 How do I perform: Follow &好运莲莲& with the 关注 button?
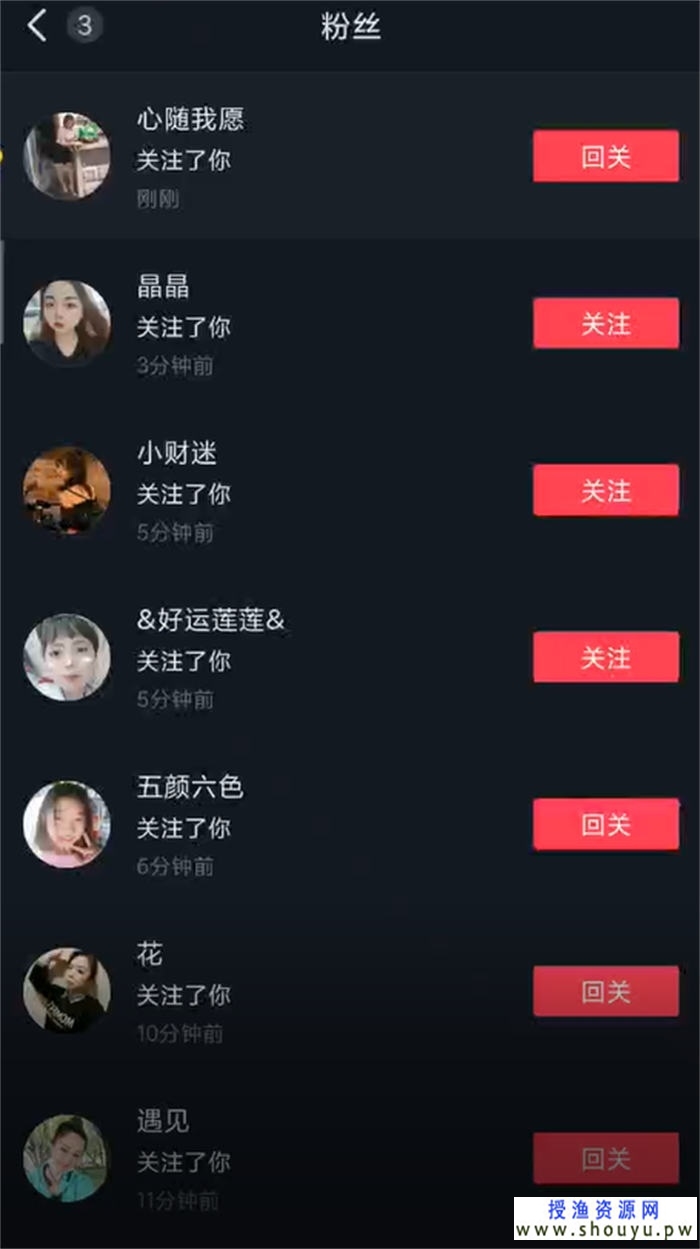coord(605,658)
